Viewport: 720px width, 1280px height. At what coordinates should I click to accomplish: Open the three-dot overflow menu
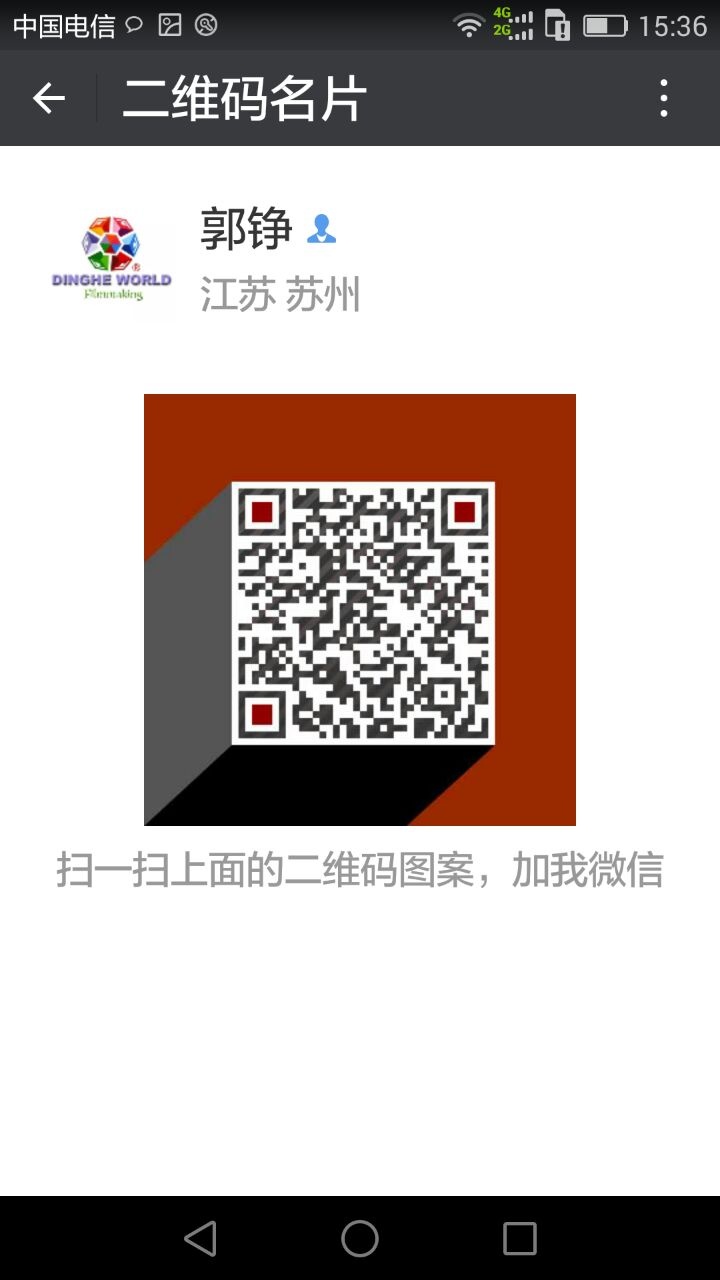[x=664, y=98]
